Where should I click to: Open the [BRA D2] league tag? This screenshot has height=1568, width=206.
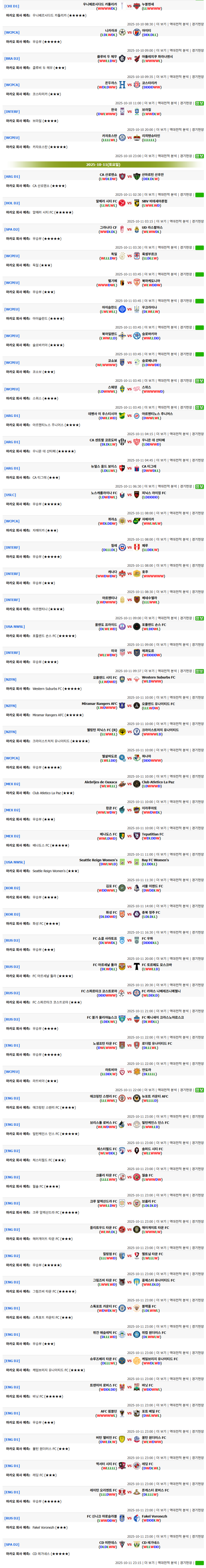[x=12, y=59]
